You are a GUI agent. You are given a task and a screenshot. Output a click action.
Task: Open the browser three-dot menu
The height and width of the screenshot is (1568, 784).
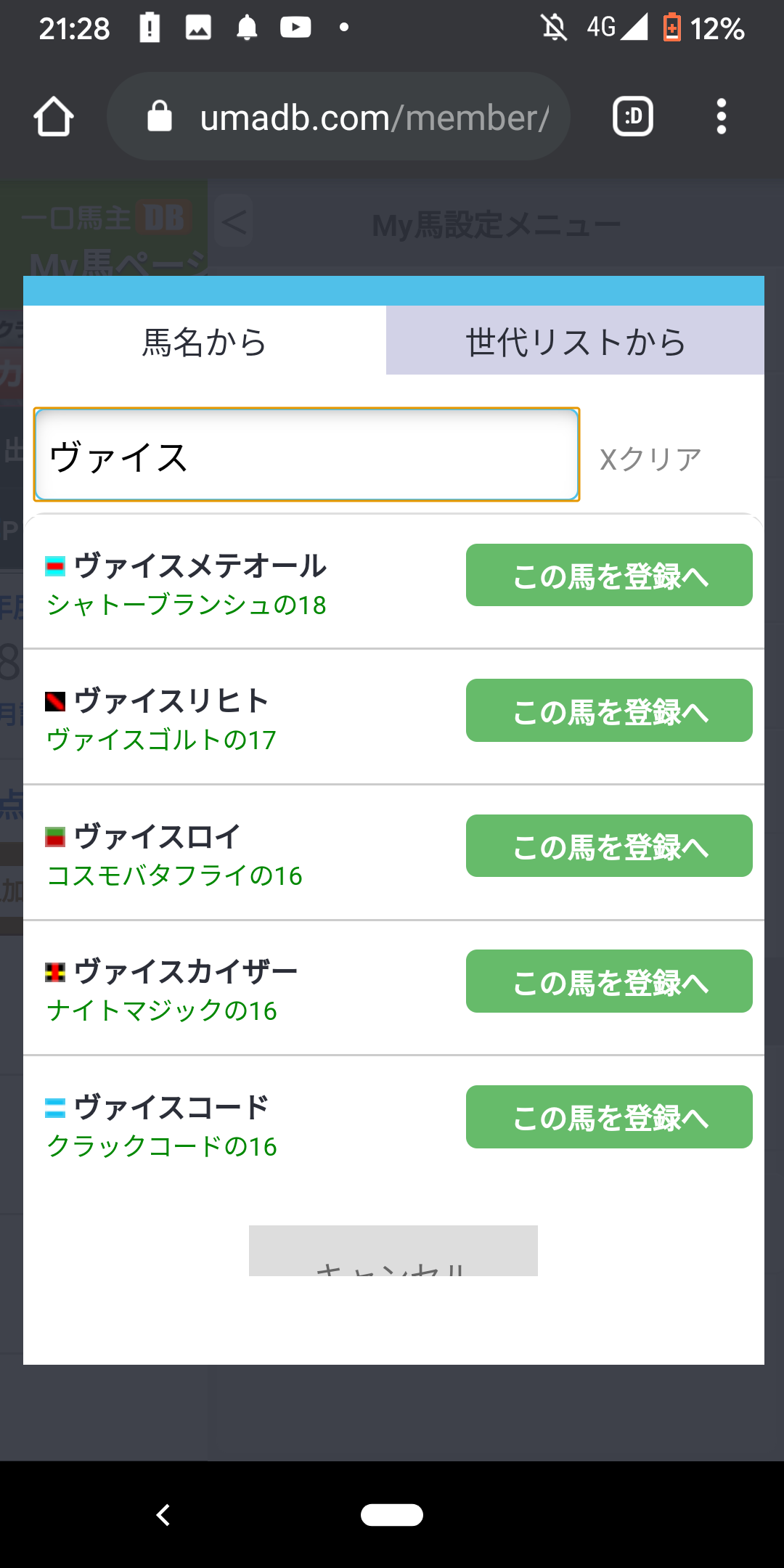click(722, 116)
